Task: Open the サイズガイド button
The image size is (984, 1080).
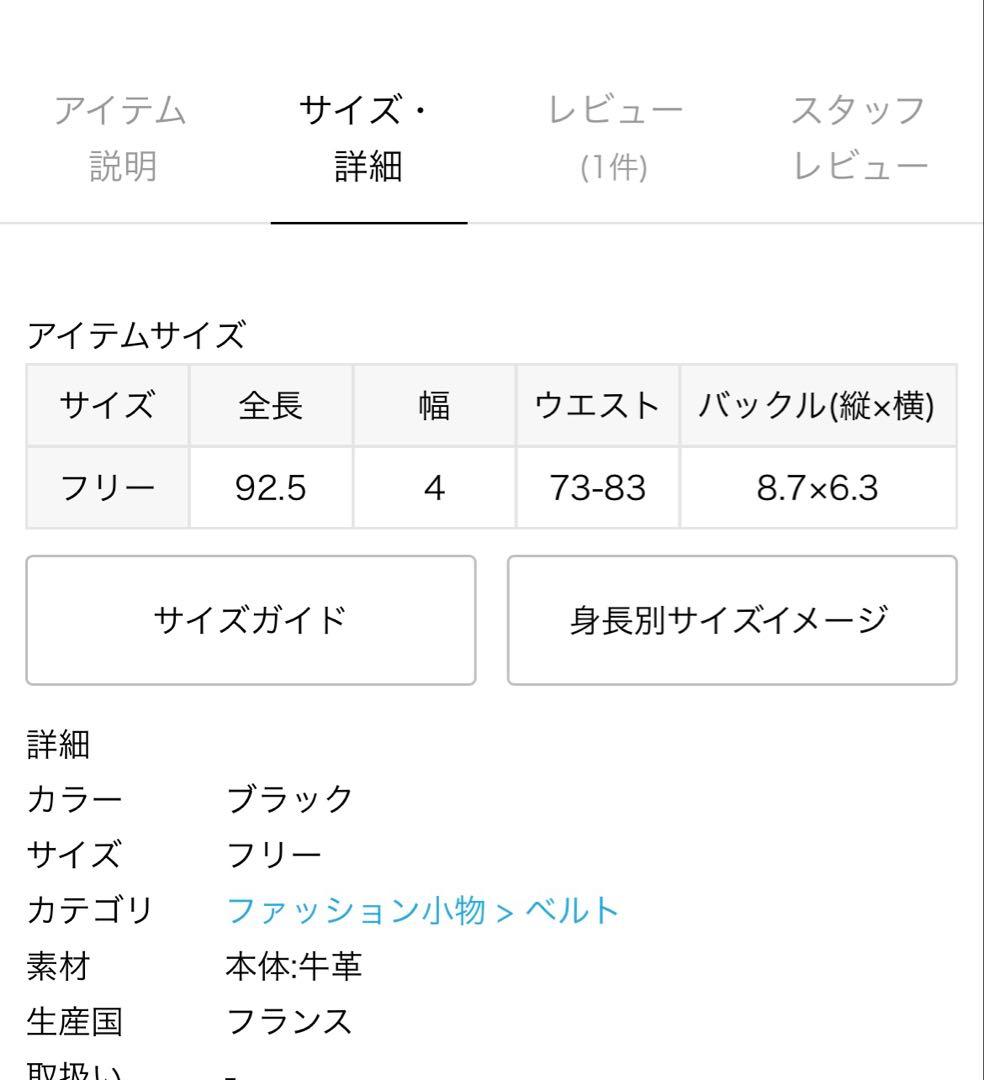Action: coord(250,620)
